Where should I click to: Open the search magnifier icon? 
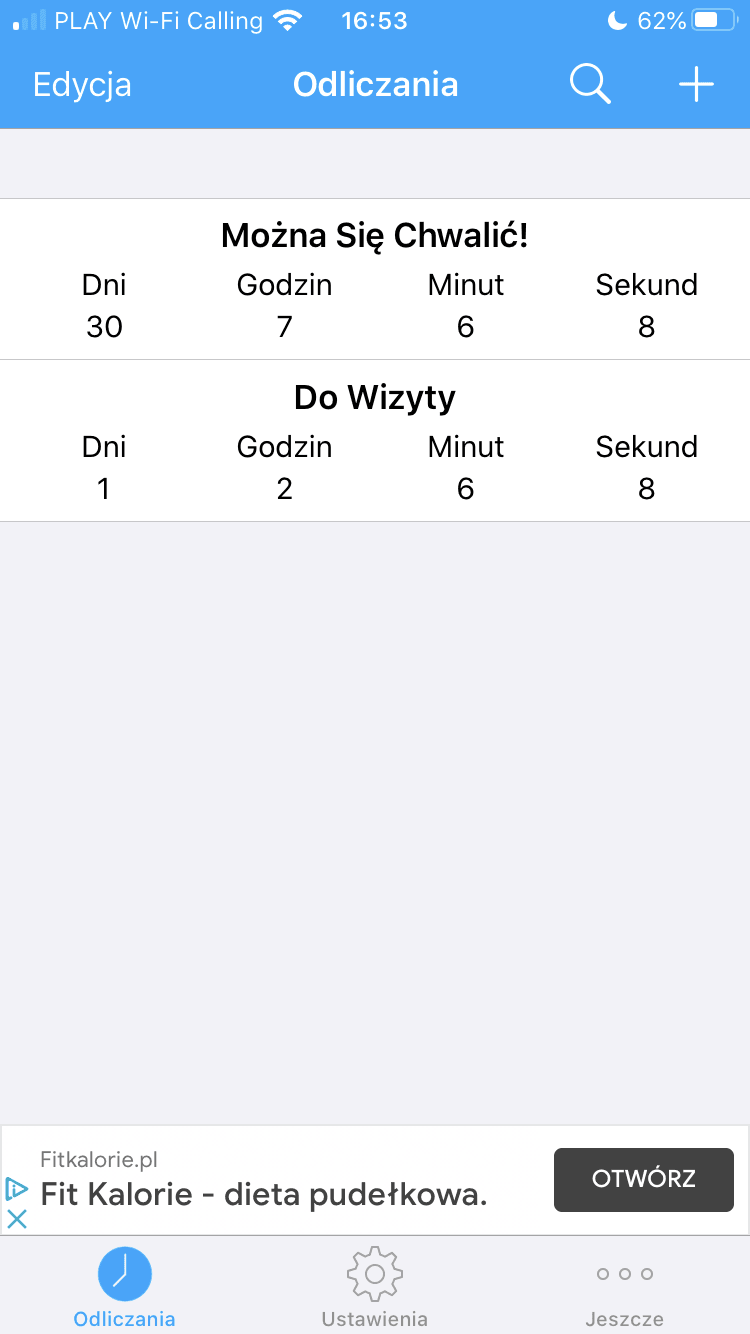coord(590,85)
